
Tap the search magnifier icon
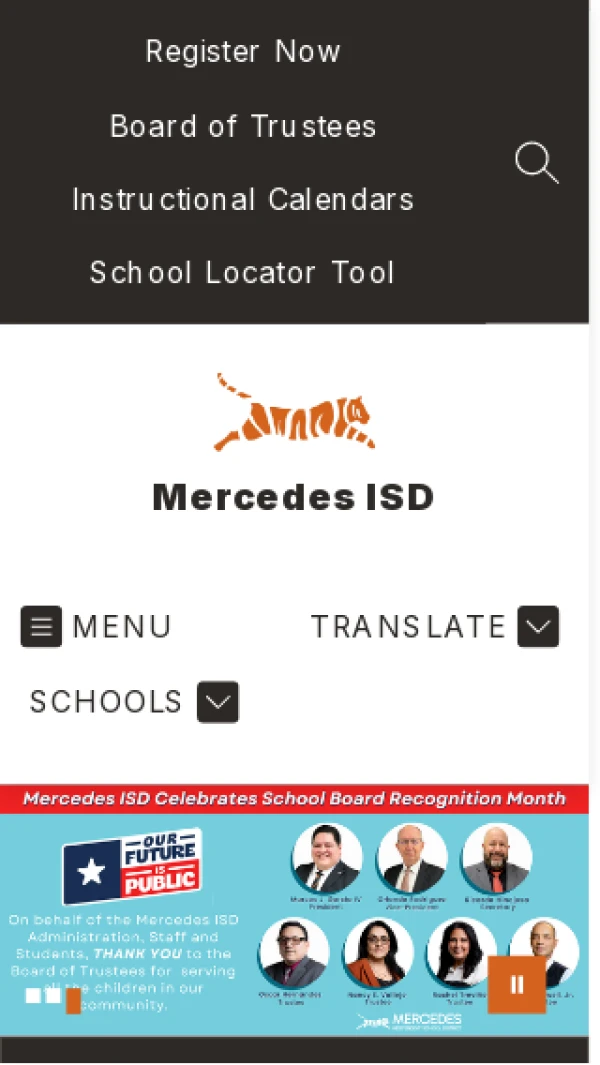(536, 162)
